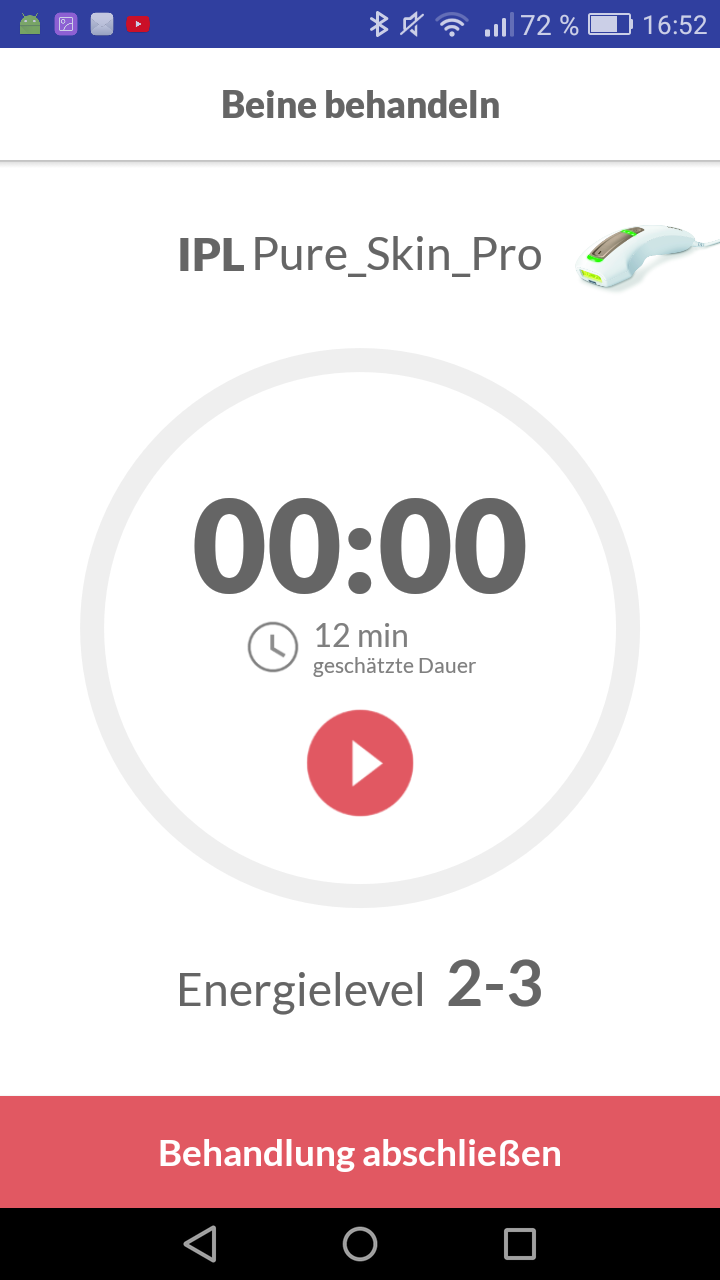Go back with system back button
Viewport: 720px width, 1280px height.
pos(200,1244)
